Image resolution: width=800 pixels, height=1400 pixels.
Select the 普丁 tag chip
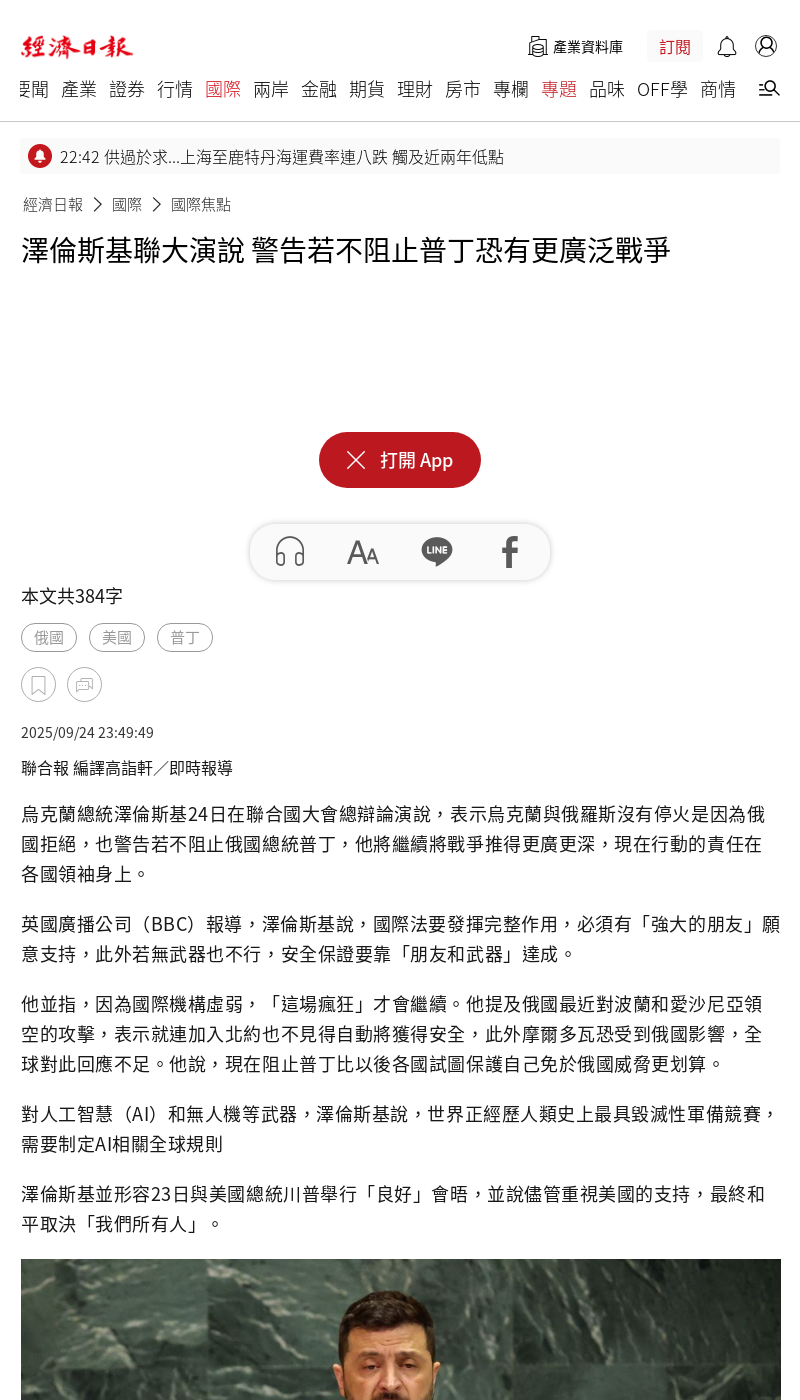(x=185, y=637)
